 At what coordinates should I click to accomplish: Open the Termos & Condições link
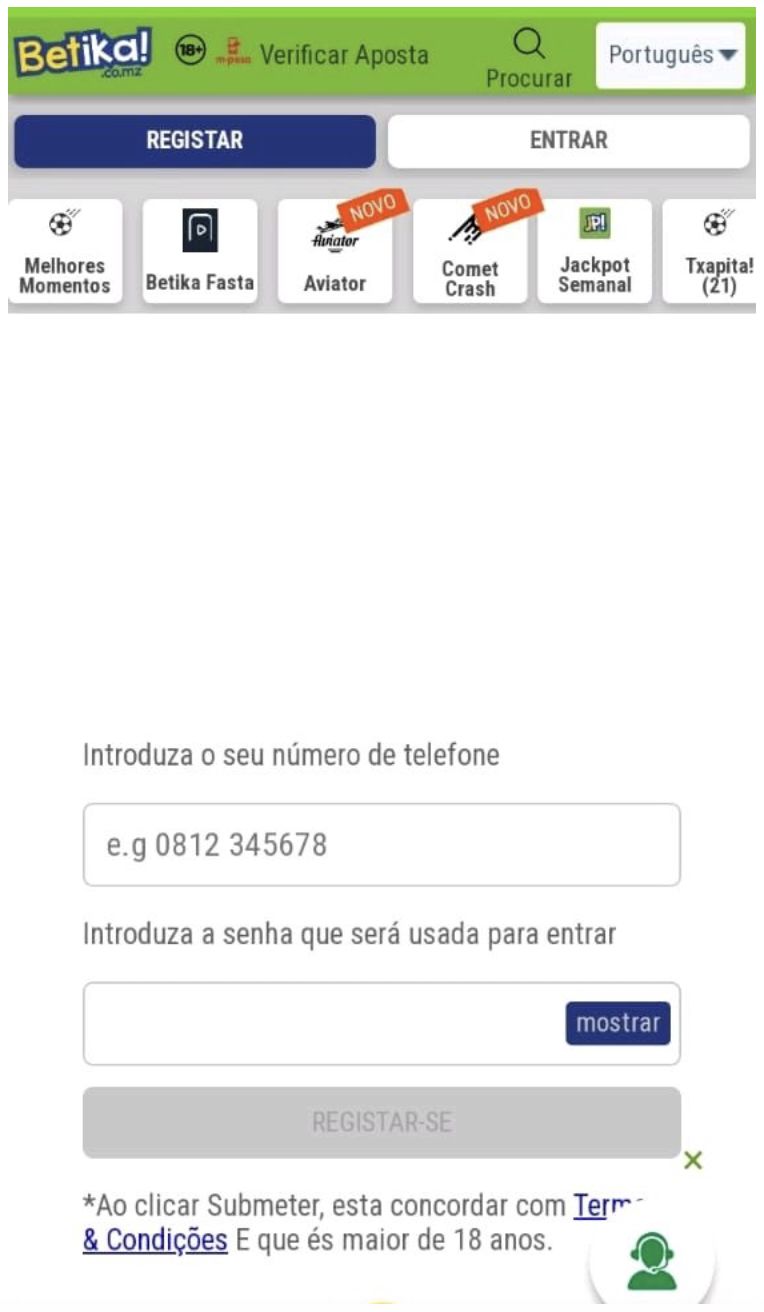[155, 1240]
